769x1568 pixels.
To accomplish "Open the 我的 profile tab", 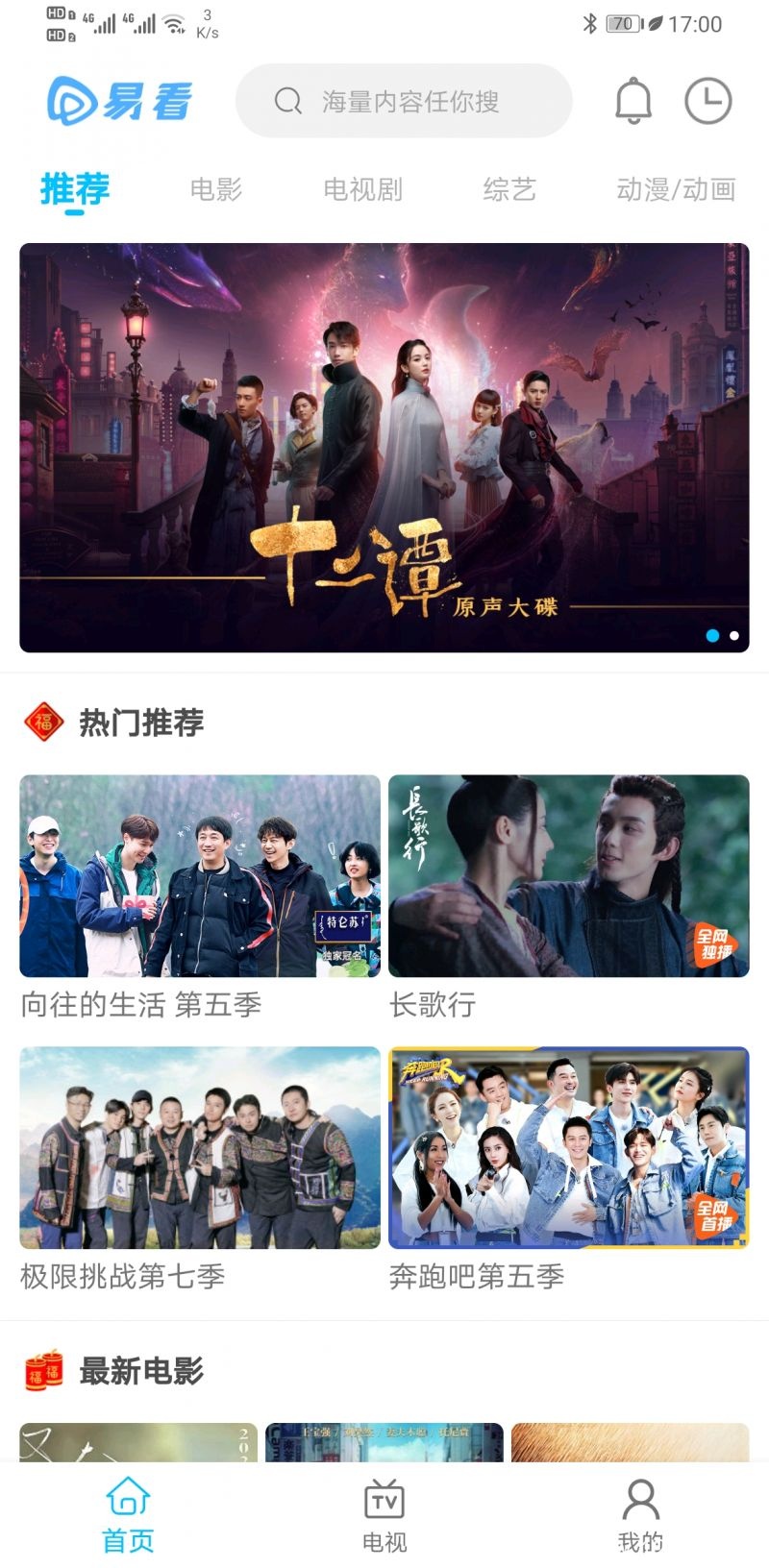I will click(640, 1515).
